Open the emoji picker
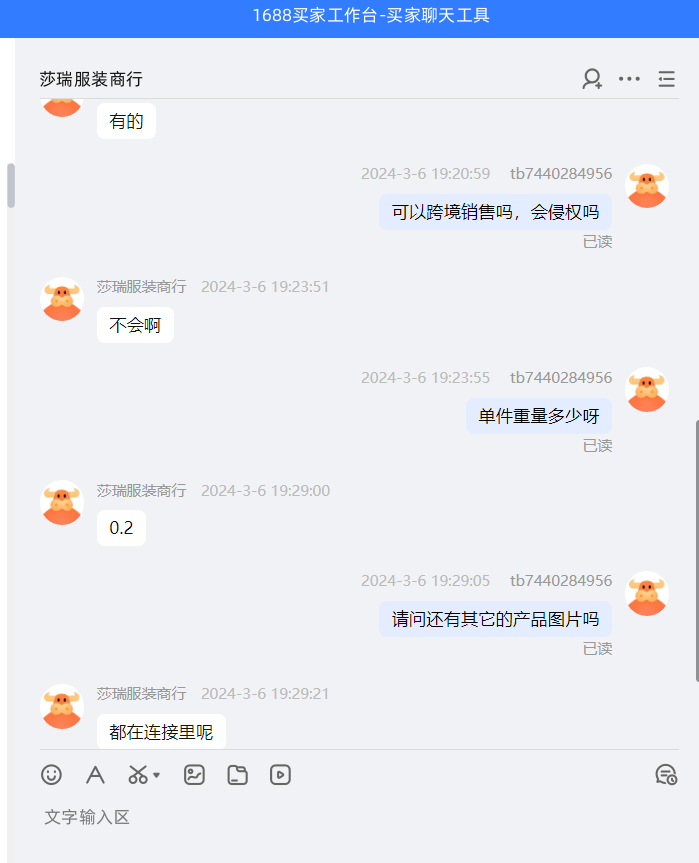Image resolution: width=699 pixels, height=863 pixels. 51,774
